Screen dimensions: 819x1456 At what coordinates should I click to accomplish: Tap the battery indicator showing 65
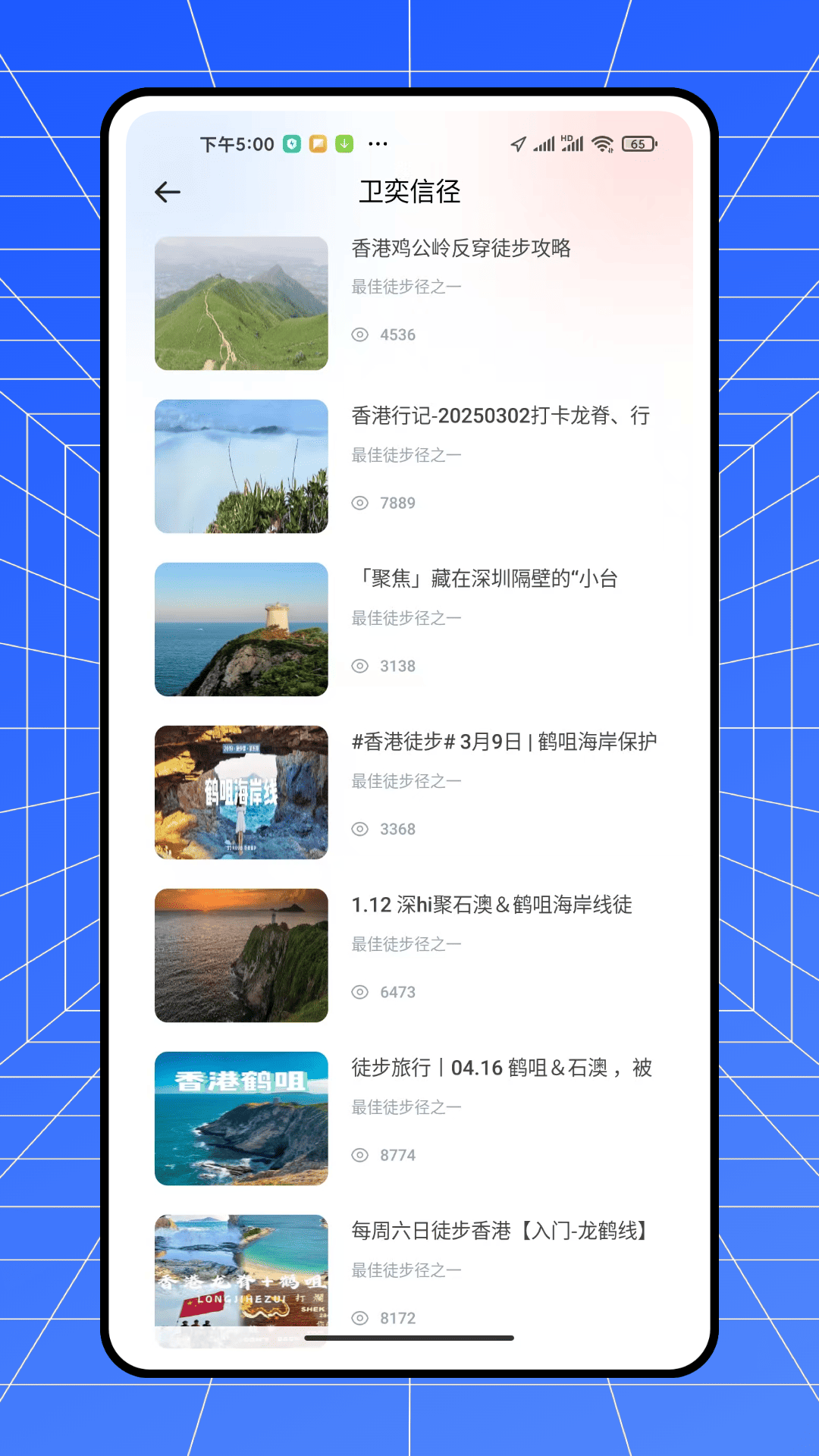637,143
